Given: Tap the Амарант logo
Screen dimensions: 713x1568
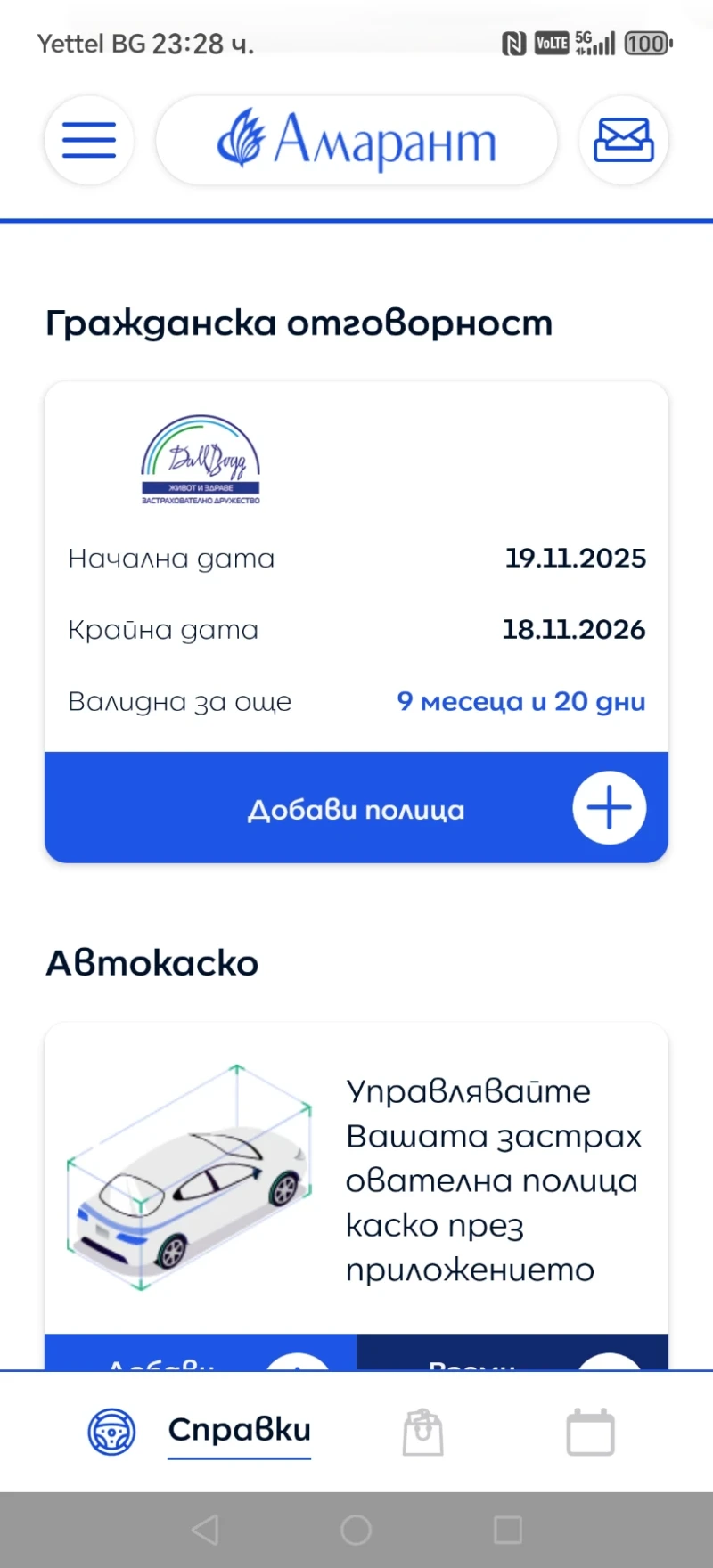Looking at the screenshot, I should 356,140.
